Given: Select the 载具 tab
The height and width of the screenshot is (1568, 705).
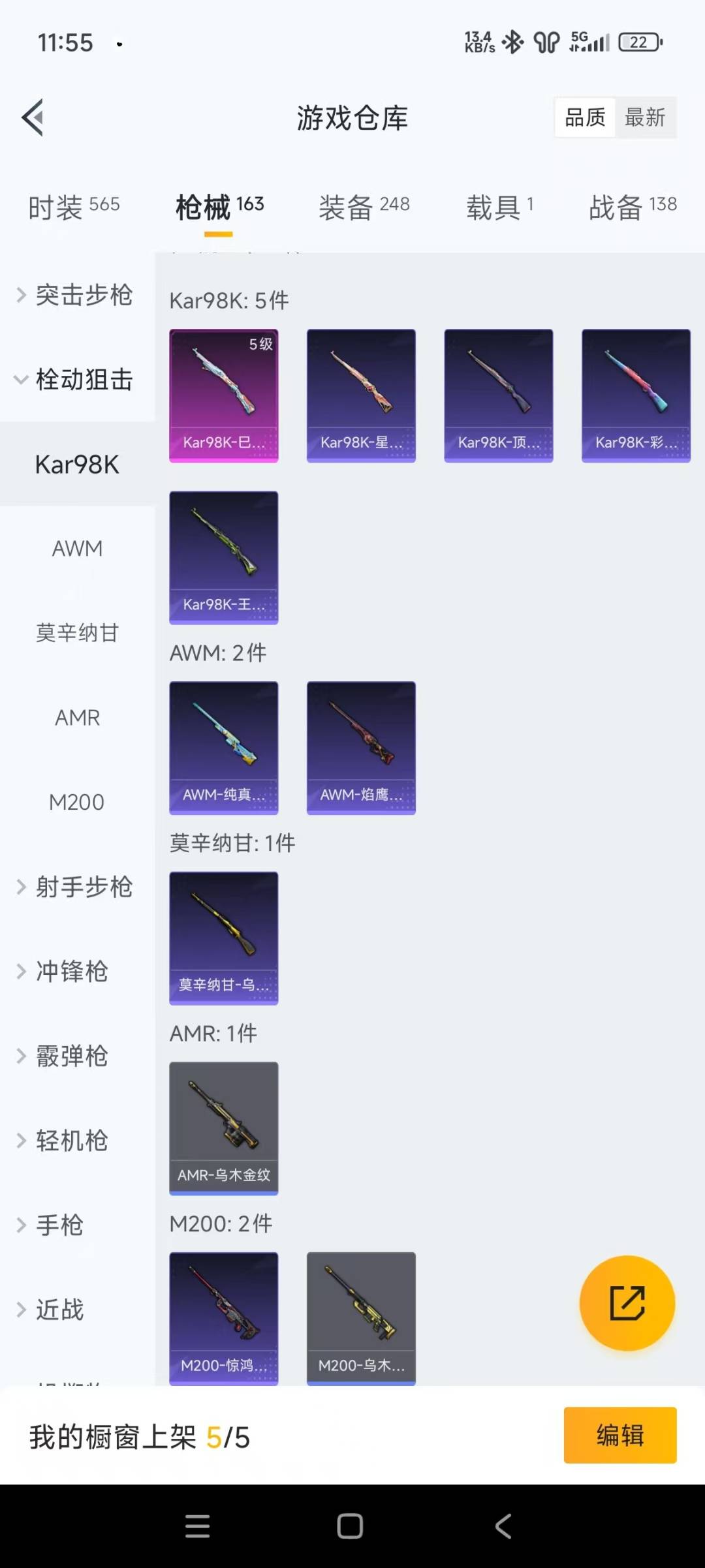Looking at the screenshot, I should click(499, 207).
